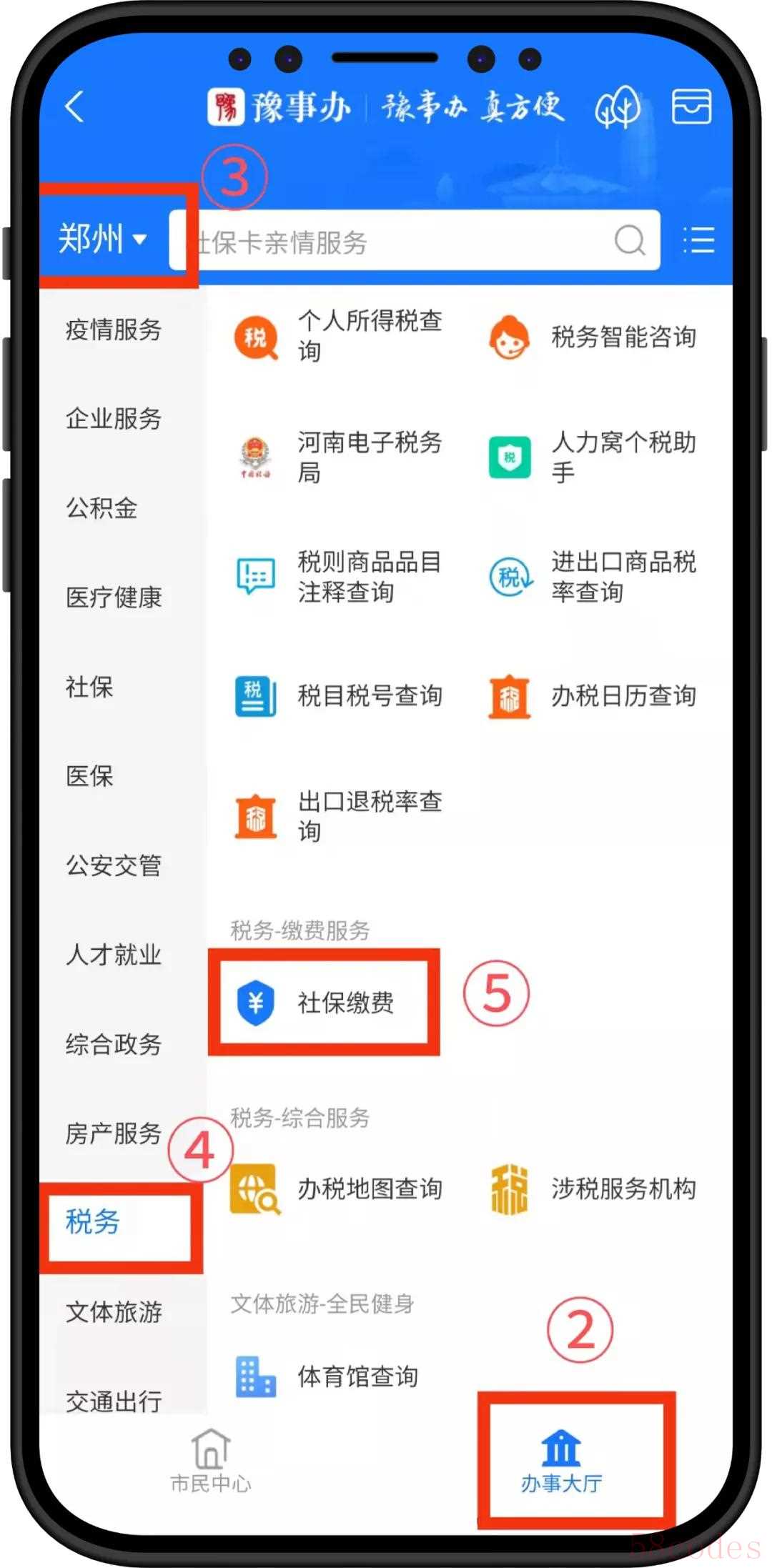
Task: Switch to the 社保 category
Action: click(89, 687)
